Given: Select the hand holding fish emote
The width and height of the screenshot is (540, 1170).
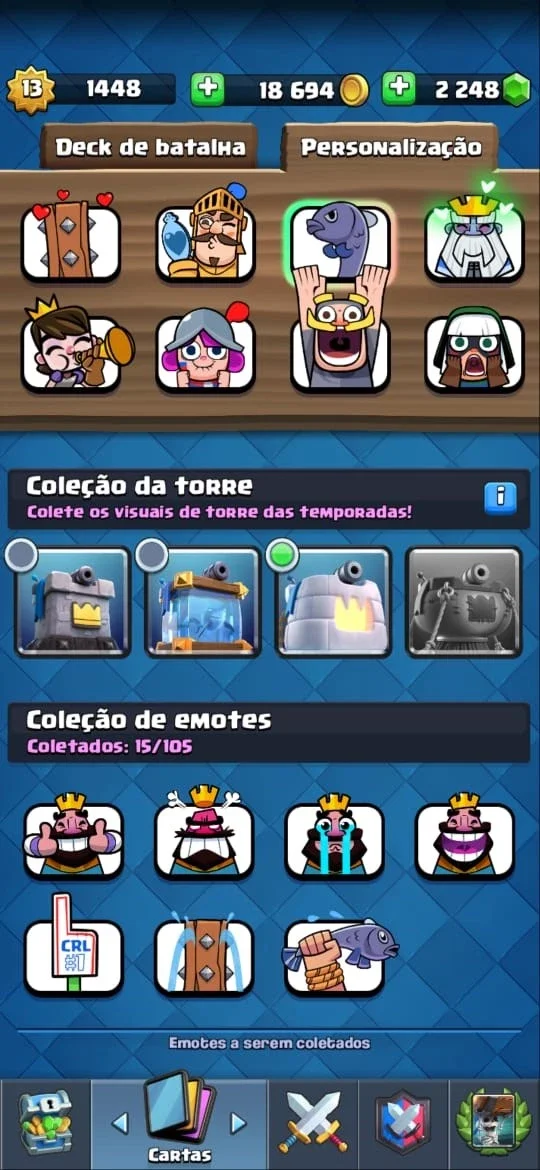Looking at the screenshot, I should click(x=339, y=955).
